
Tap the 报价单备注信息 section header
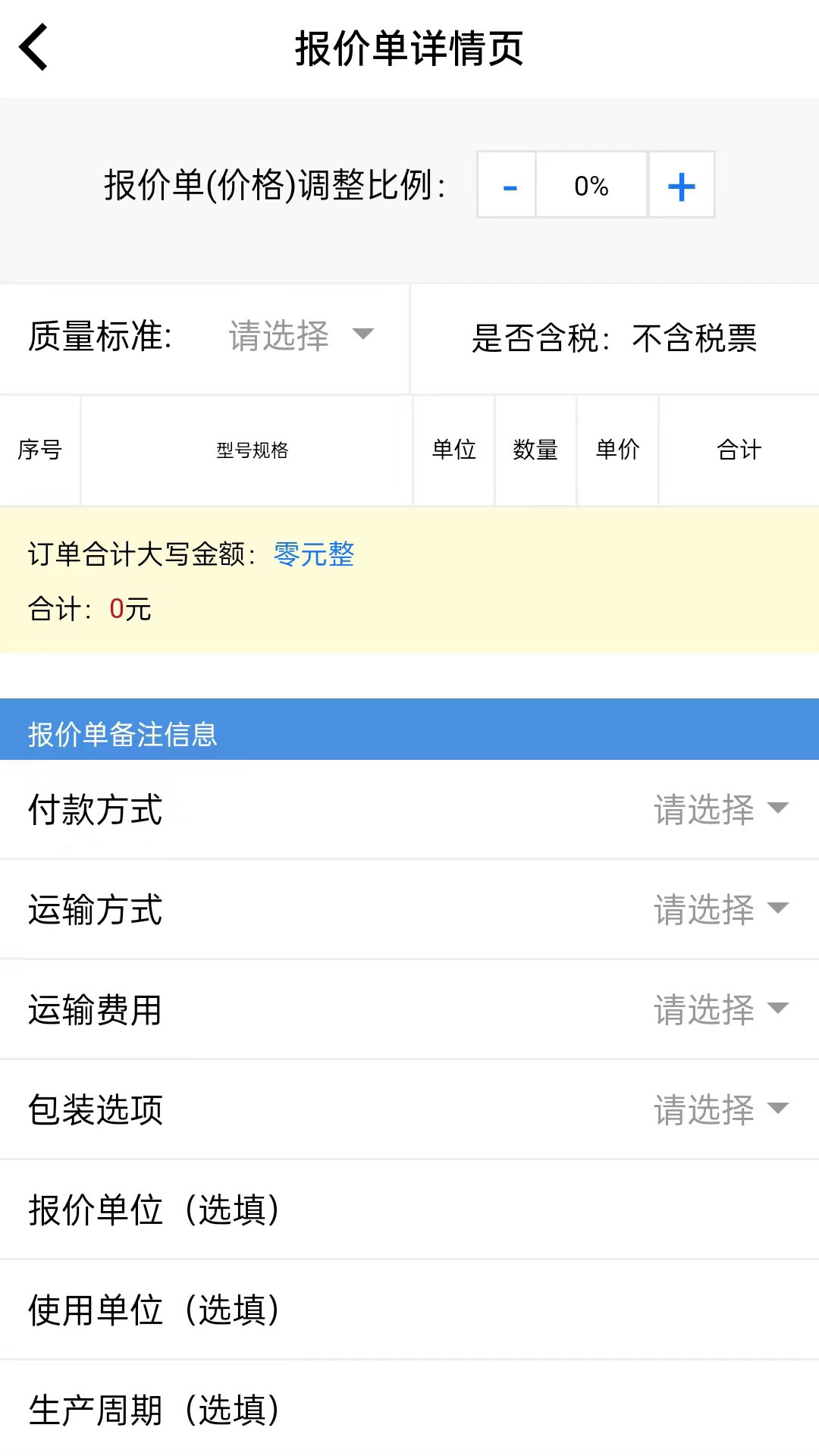[x=121, y=734]
